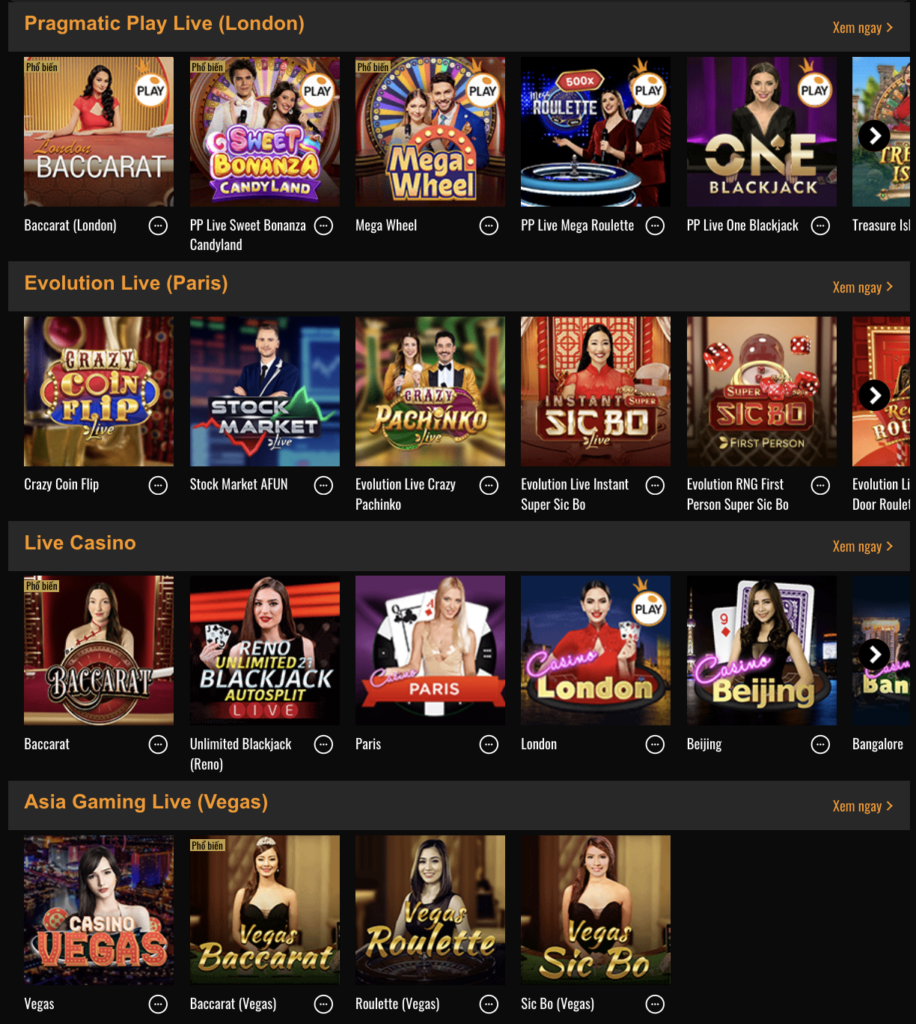
Task: Open more options for Beijing casino
Action: (x=821, y=744)
